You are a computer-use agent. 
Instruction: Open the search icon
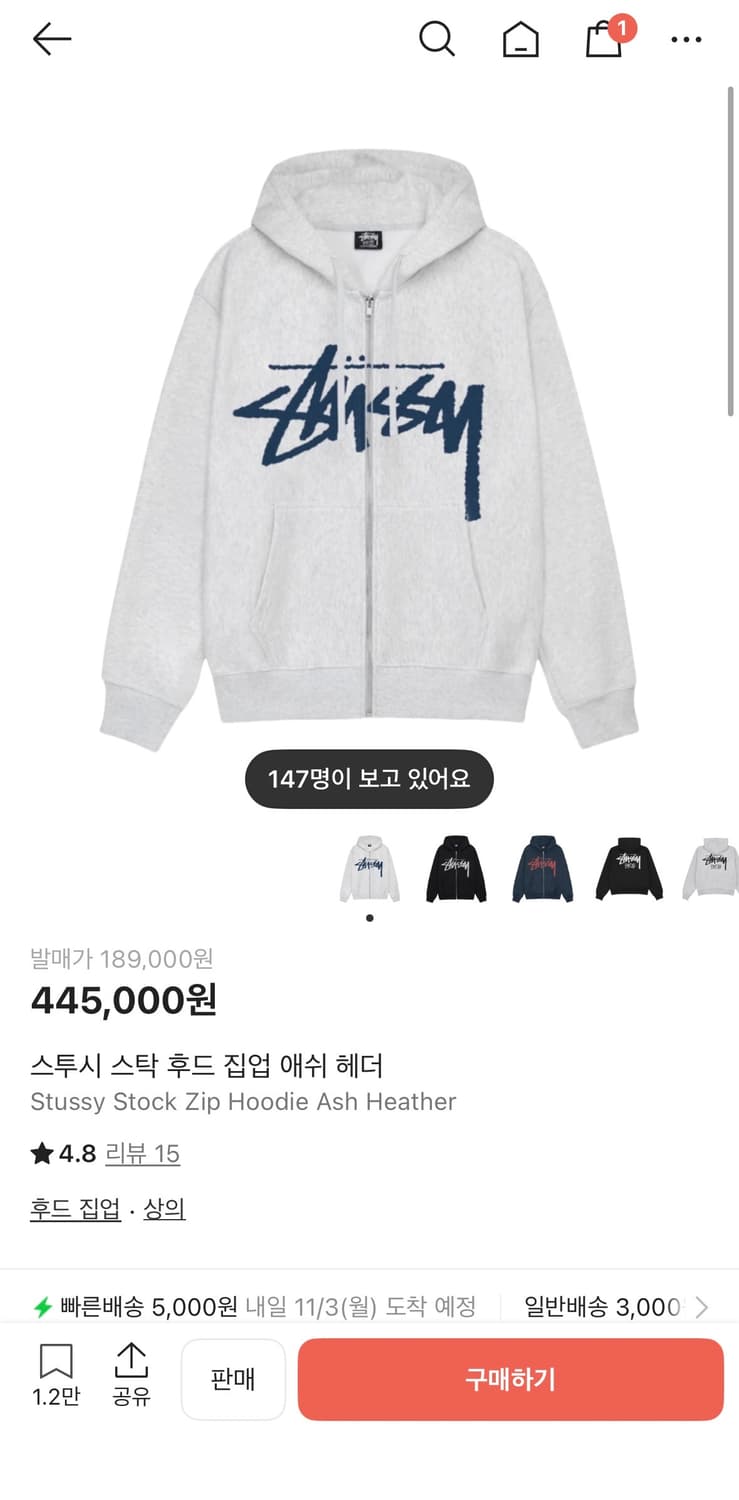(437, 39)
